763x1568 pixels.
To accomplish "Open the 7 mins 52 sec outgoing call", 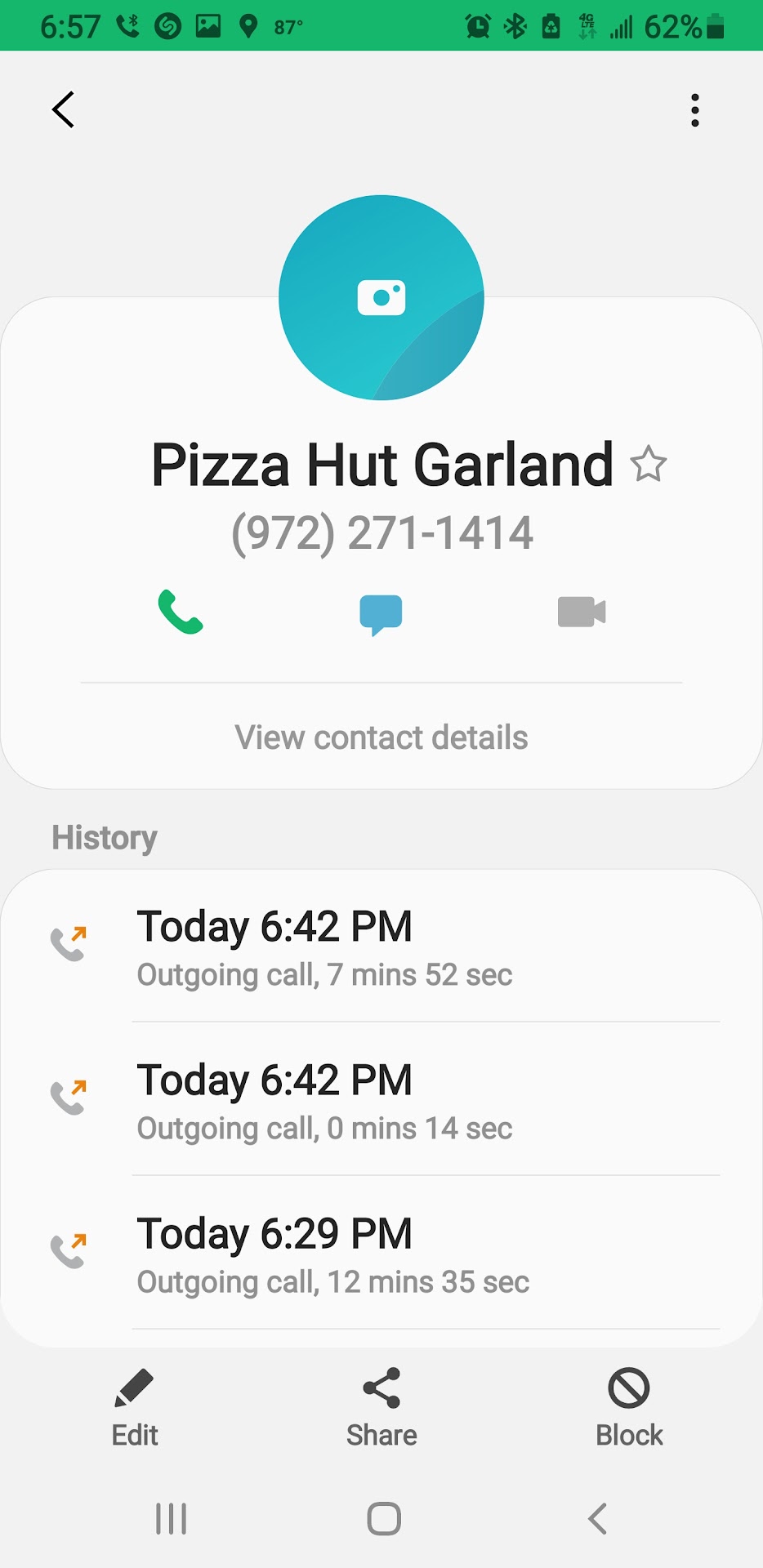I will coord(381,947).
